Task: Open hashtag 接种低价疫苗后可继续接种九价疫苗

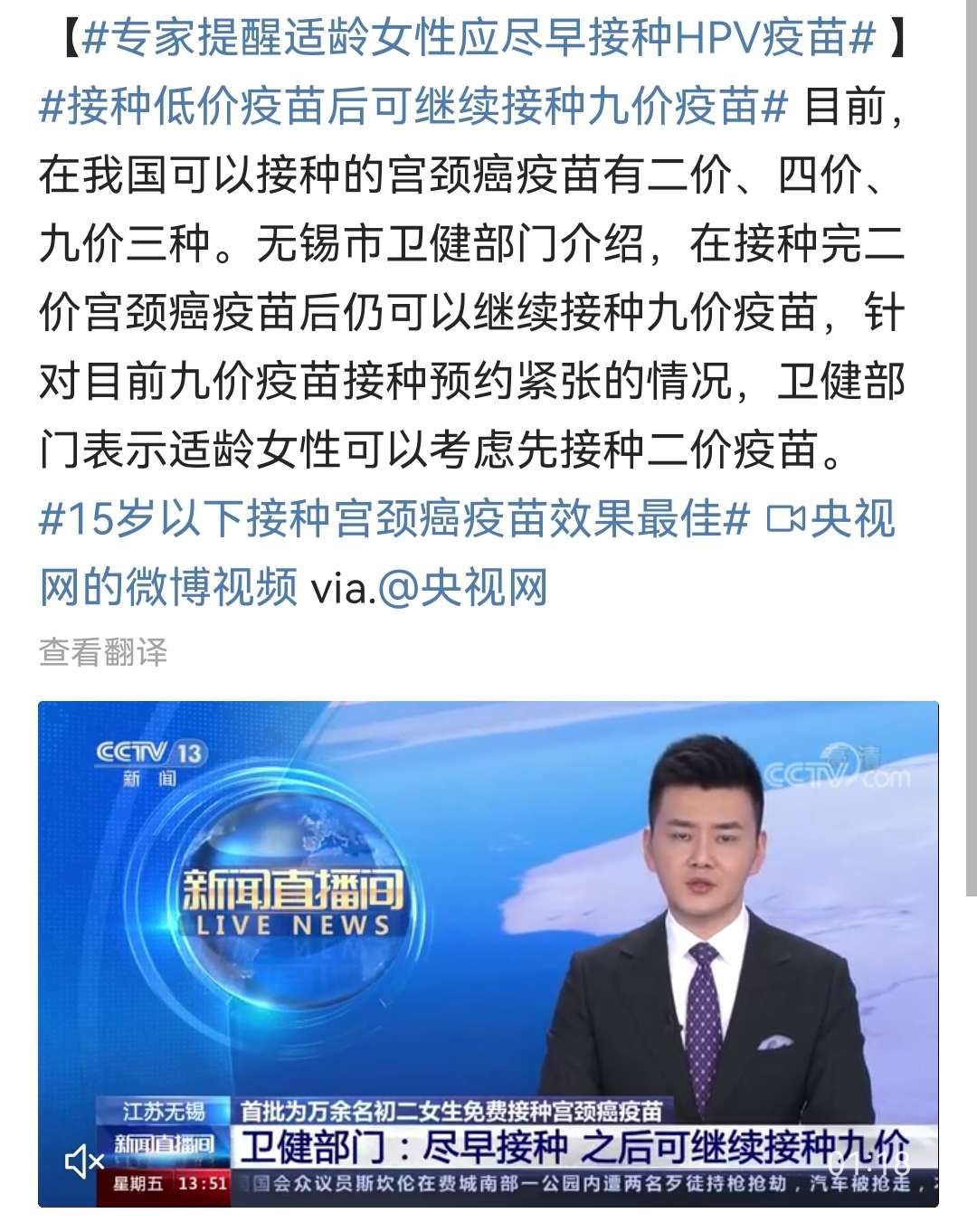Action: click(413, 107)
